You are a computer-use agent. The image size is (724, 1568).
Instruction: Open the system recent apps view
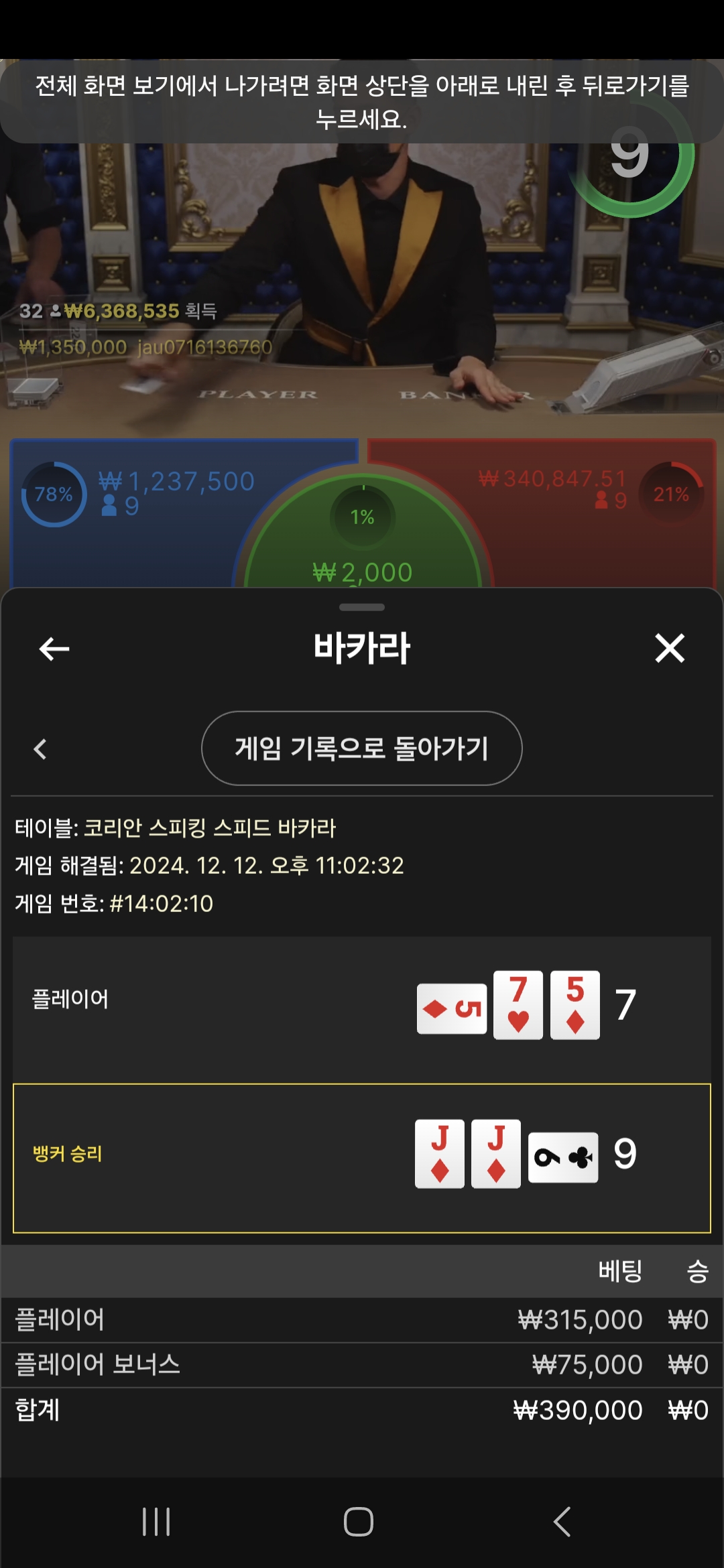click(x=156, y=1521)
